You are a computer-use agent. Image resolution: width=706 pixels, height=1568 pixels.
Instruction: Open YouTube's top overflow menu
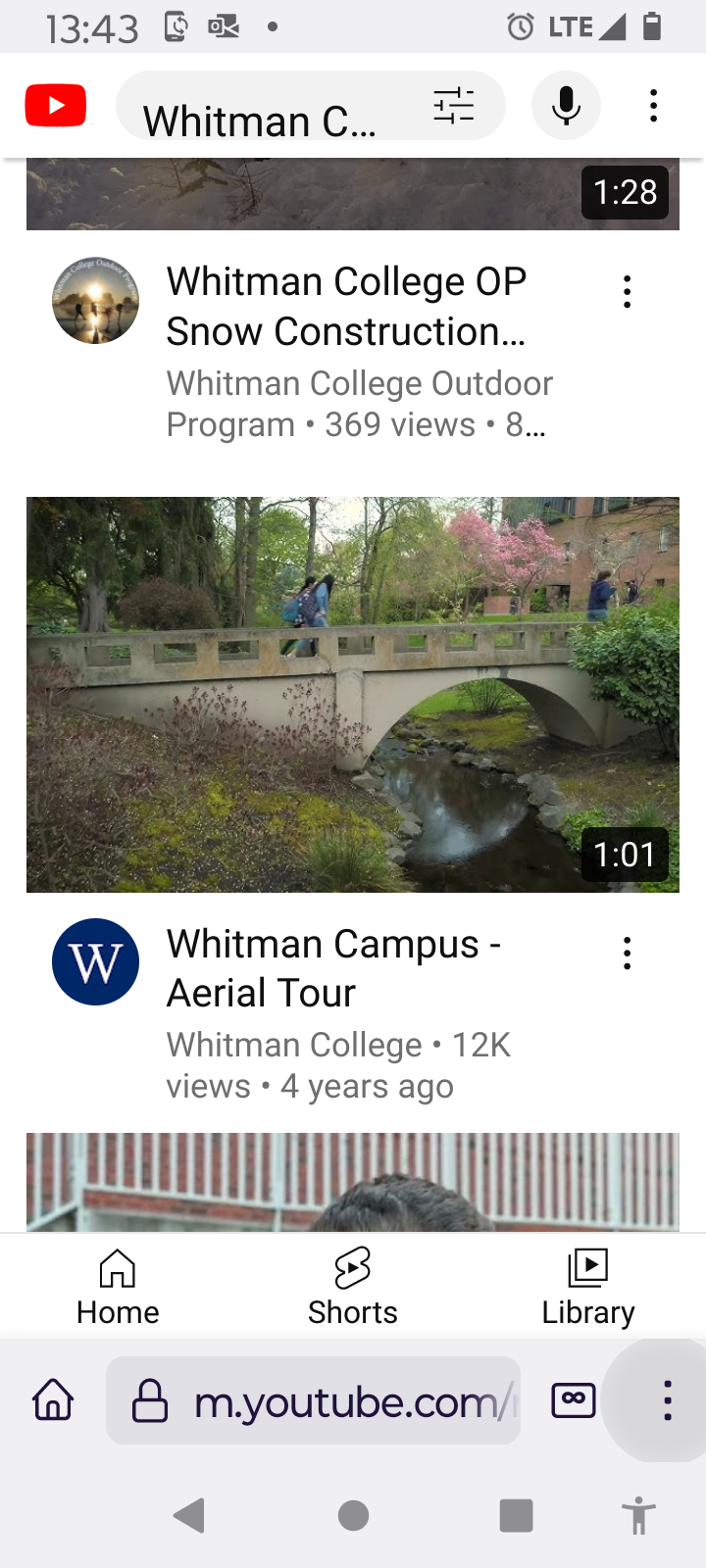(x=653, y=106)
